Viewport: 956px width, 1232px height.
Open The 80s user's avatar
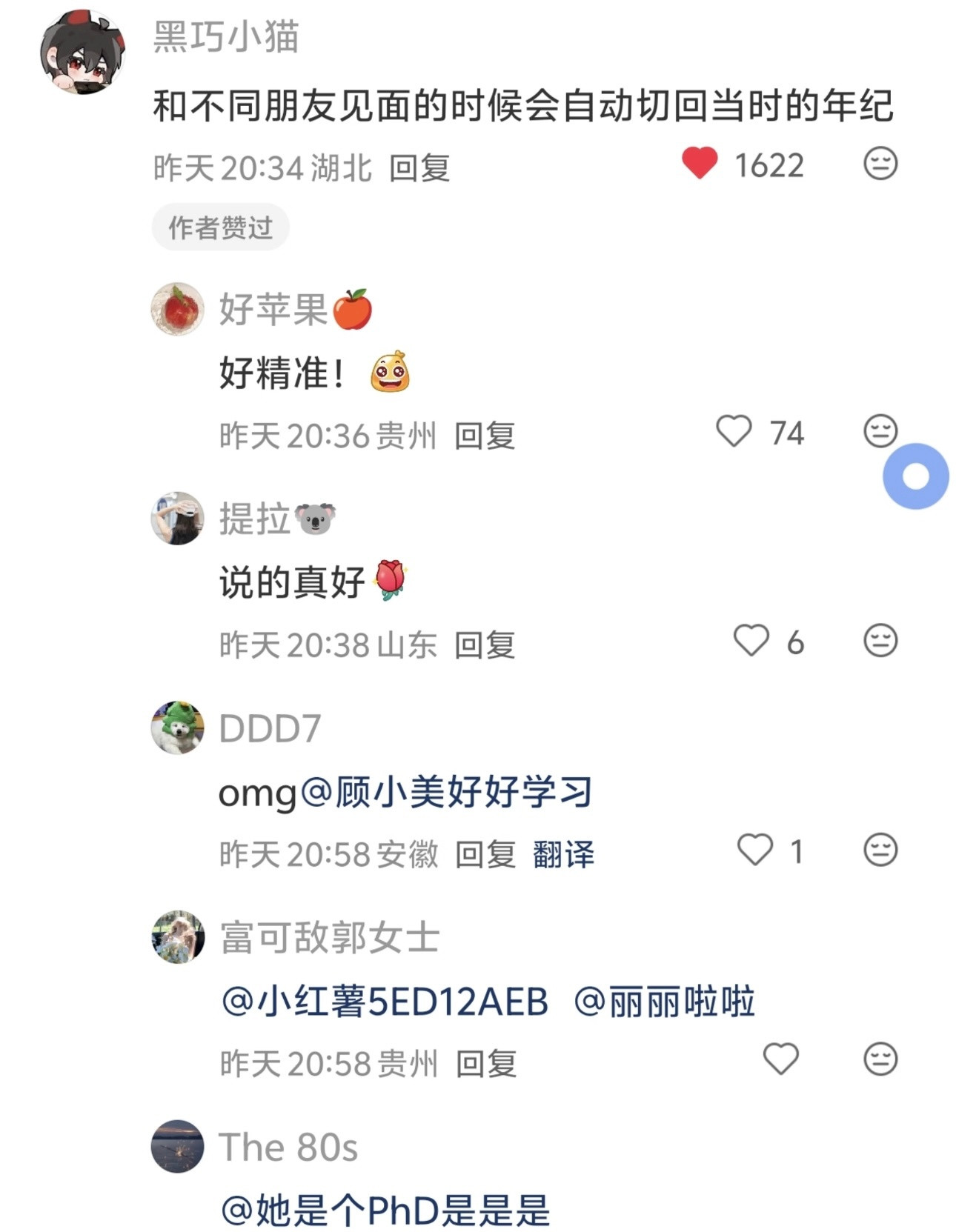click(178, 1148)
